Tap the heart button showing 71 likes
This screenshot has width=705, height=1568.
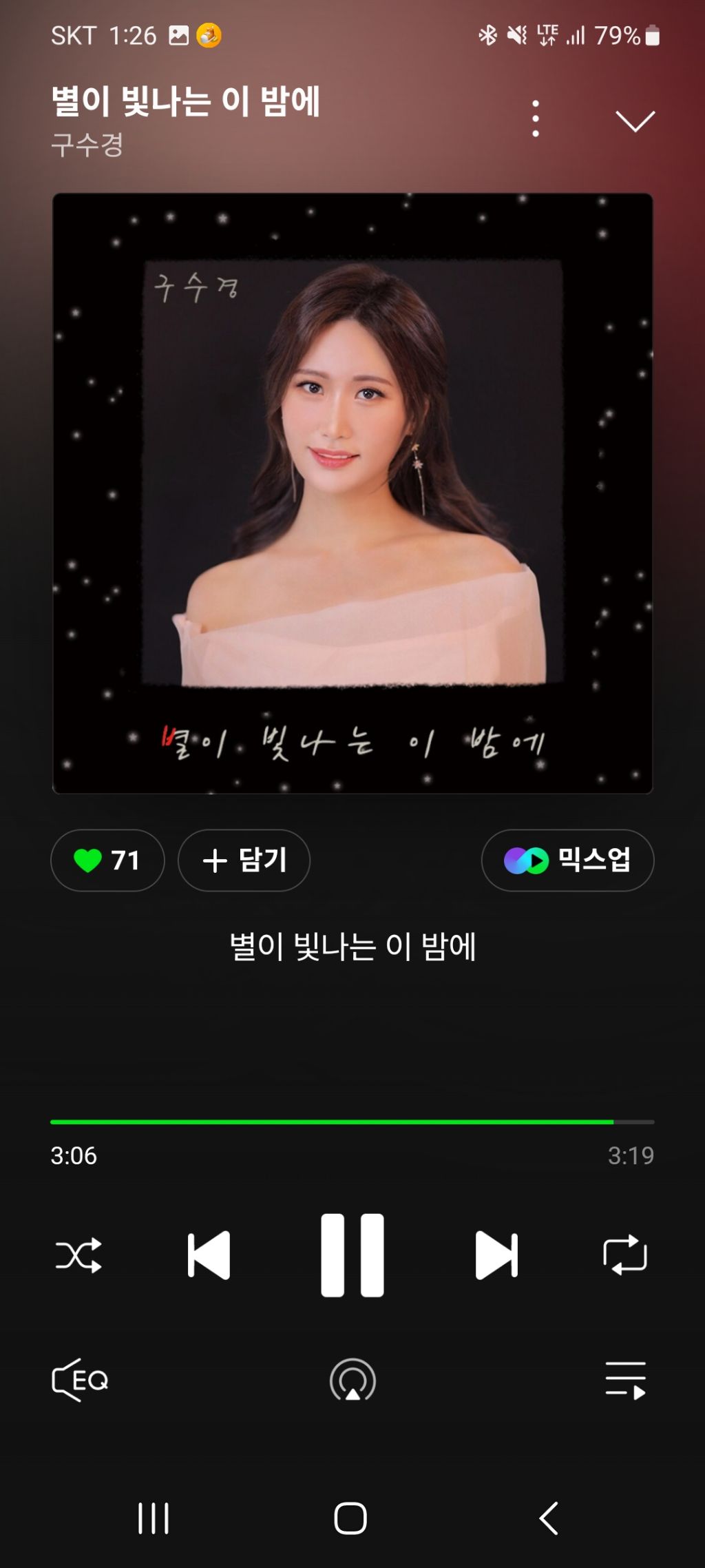pyautogui.click(x=107, y=860)
